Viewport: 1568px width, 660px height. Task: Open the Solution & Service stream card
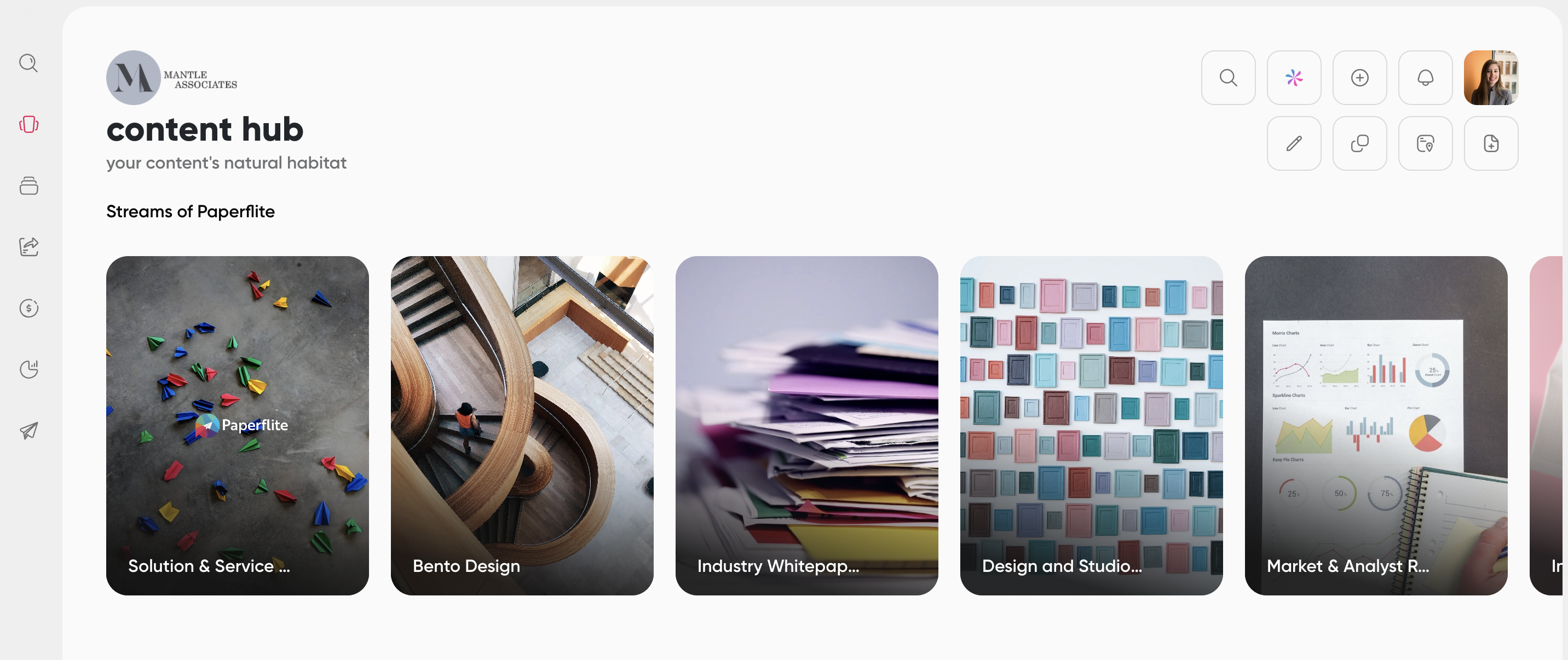[238, 425]
